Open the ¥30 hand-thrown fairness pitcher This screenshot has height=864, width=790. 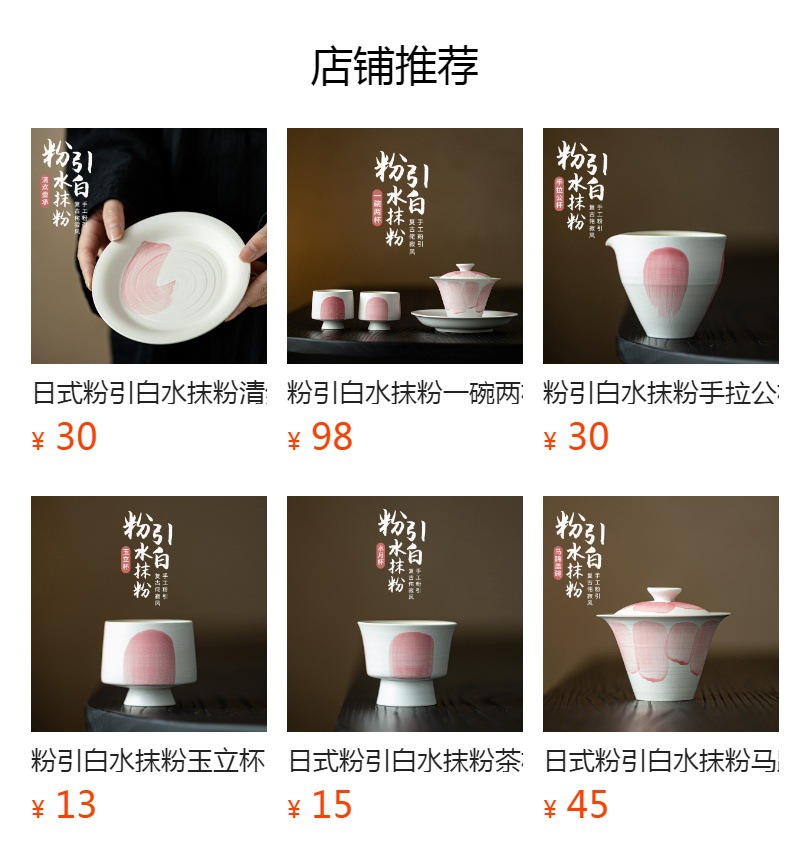coord(661,246)
